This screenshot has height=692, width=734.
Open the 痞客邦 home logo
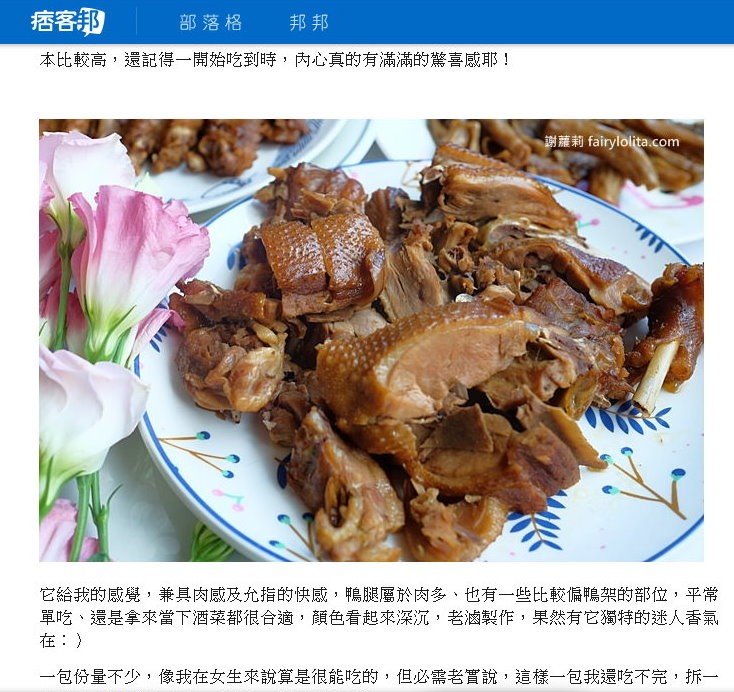coord(67,21)
